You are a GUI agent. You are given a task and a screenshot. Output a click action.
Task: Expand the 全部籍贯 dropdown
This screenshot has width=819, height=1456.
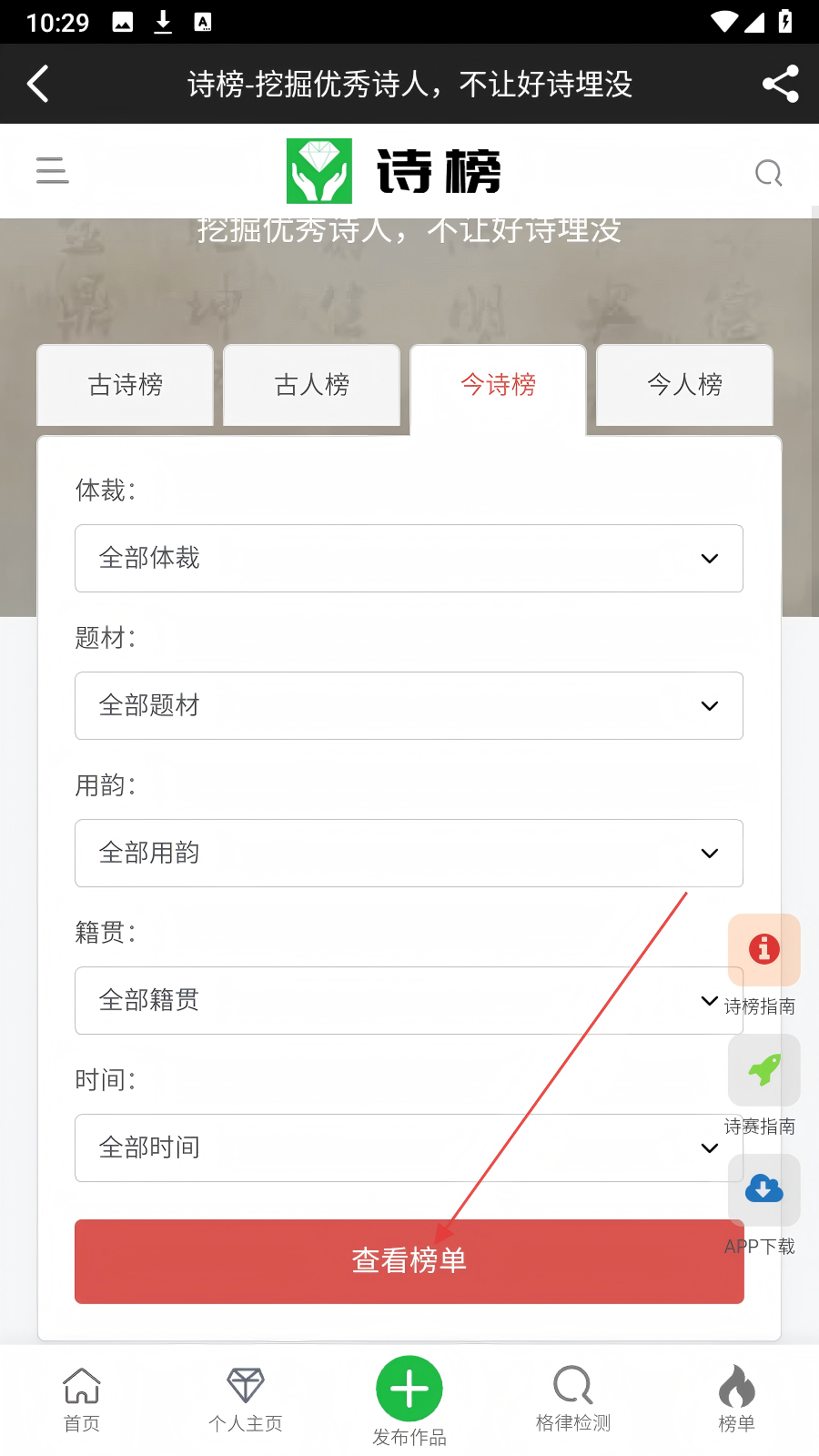pos(409,1000)
